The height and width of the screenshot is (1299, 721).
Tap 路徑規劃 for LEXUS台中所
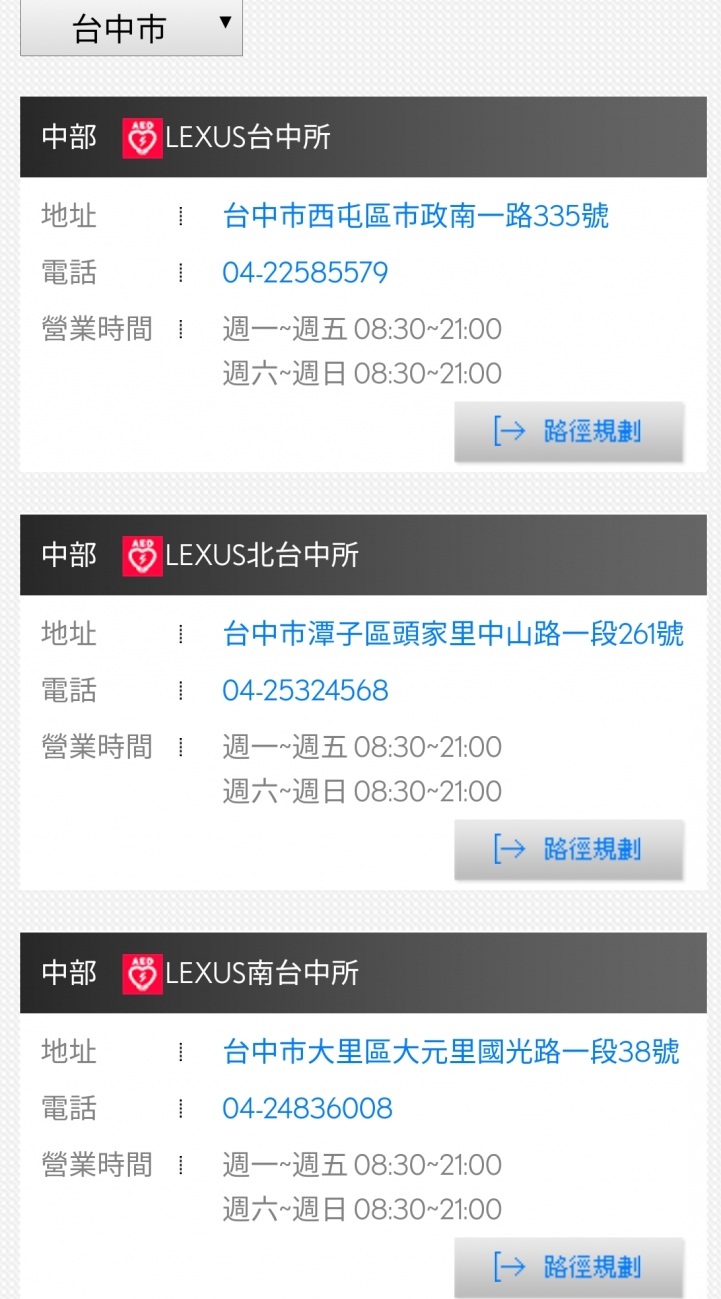click(569, 432)
